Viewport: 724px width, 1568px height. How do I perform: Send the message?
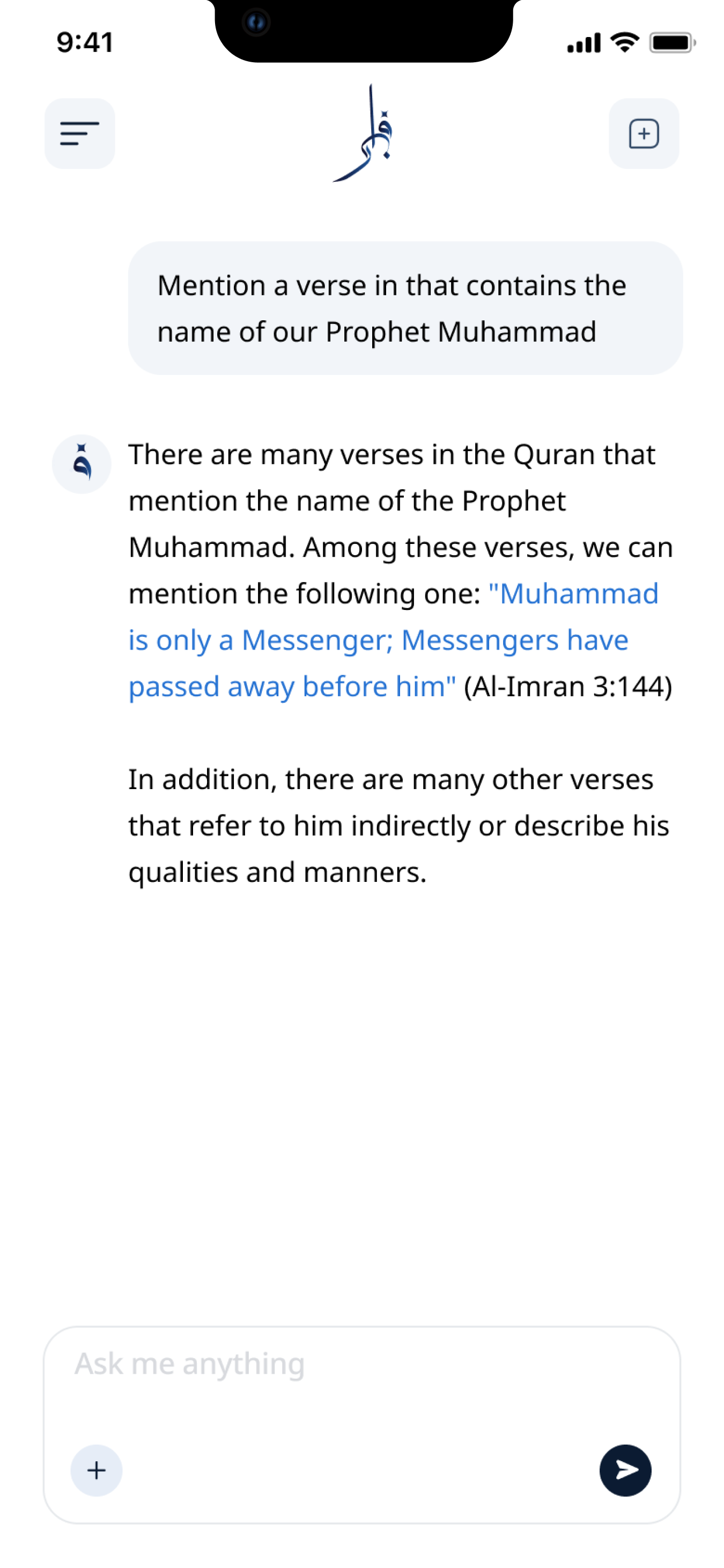click(625, 1470)
